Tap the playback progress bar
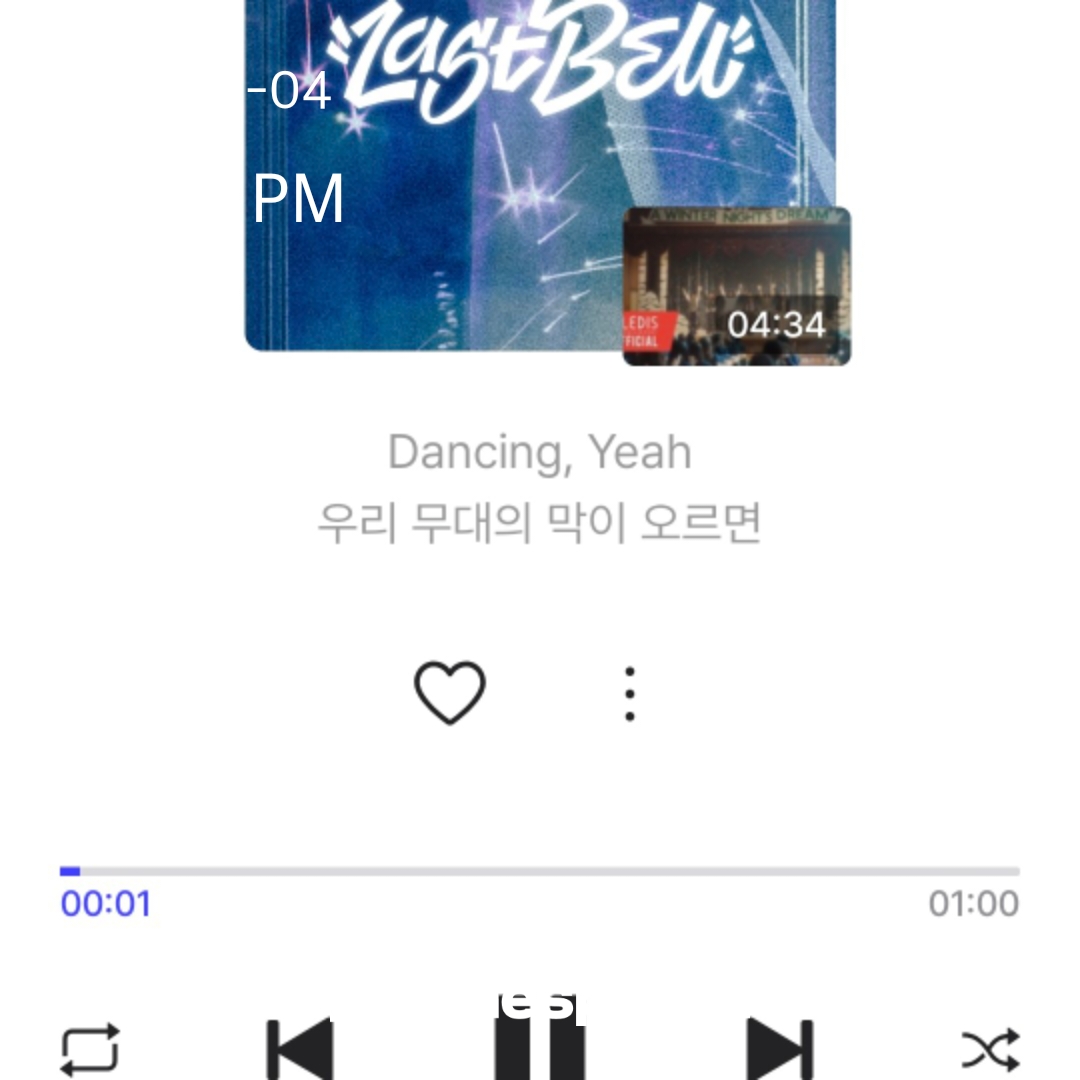This screenshot has width=1080, height=1080. (540, 872)
